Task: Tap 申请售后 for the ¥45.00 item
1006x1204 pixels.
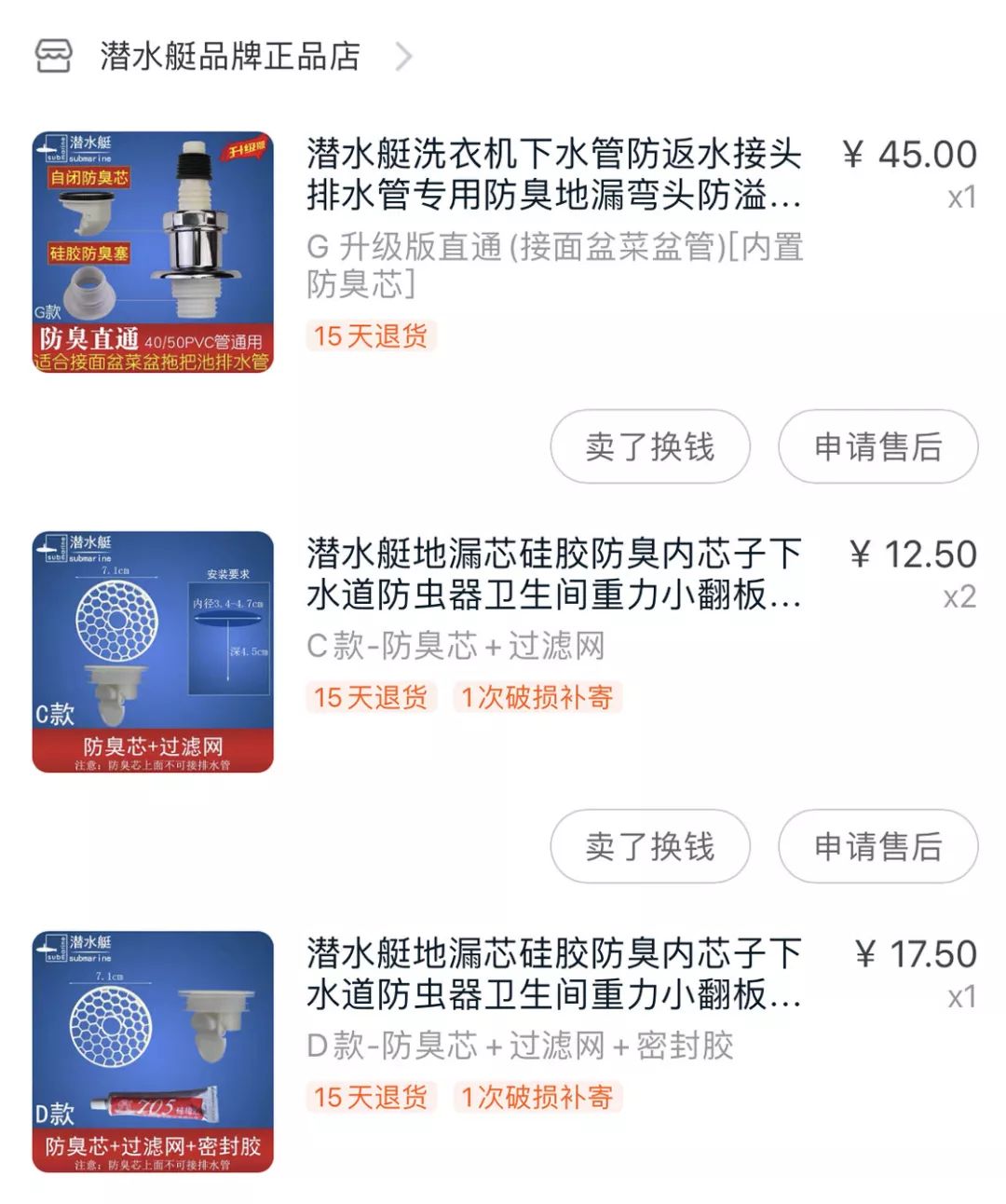Action: point(877,447)
